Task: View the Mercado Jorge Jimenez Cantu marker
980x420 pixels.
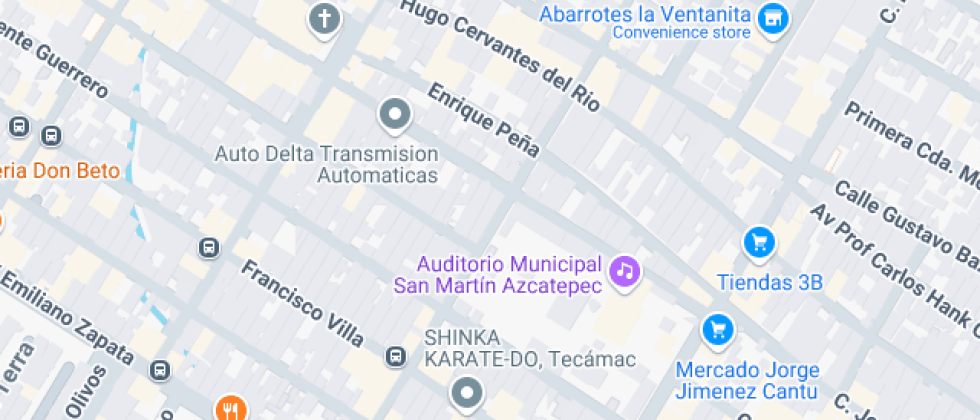Action: pyautogui.click(x=717, y=329)
